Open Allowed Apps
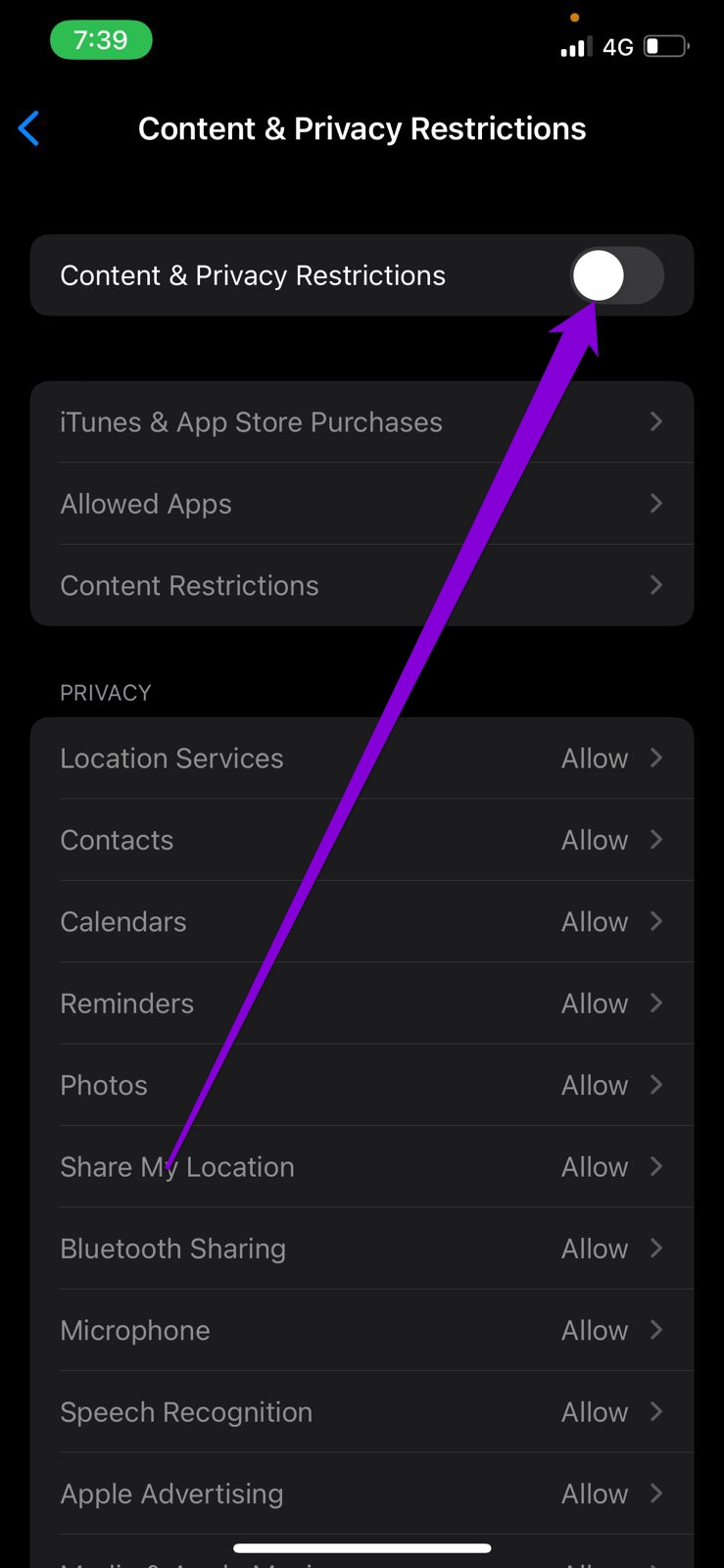The height and width of the screenshot is (1568, 724). click(x=362, y=504)
